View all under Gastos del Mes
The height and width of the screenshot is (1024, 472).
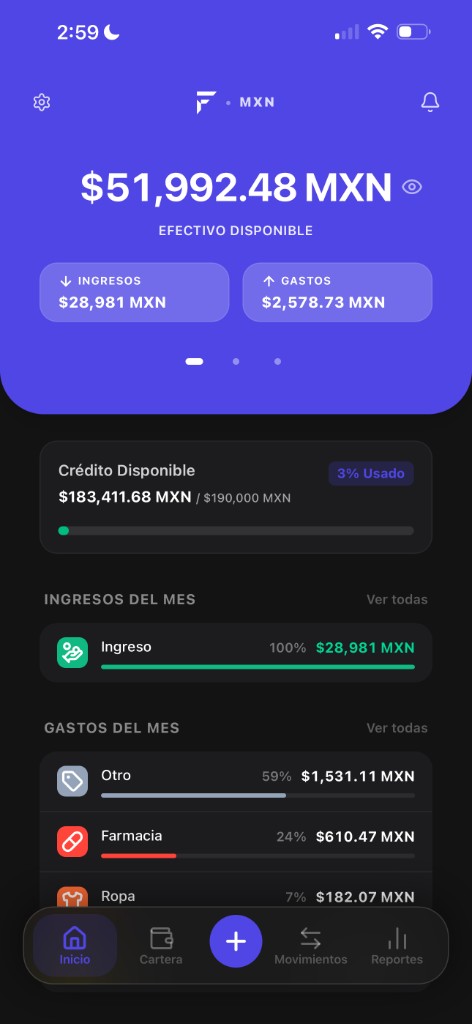(397, 728)
